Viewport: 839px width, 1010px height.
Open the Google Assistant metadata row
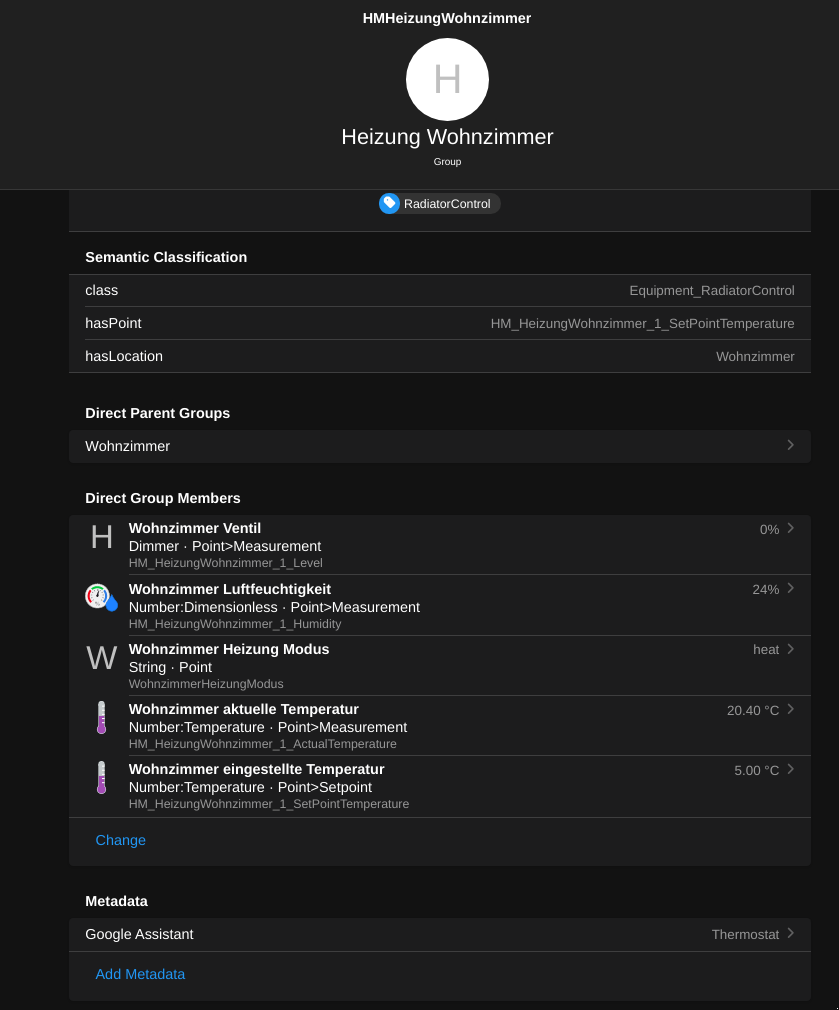[x=439, y=934]
